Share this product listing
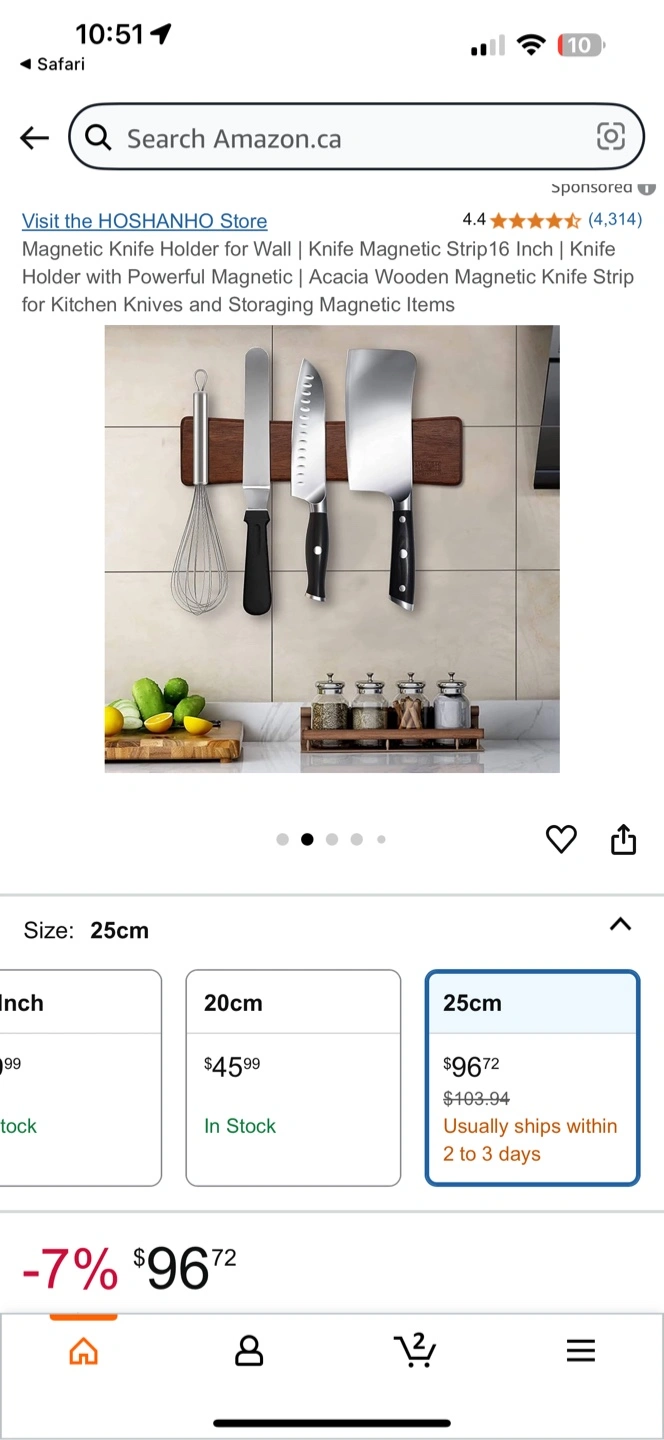 (x=623, y=839)
